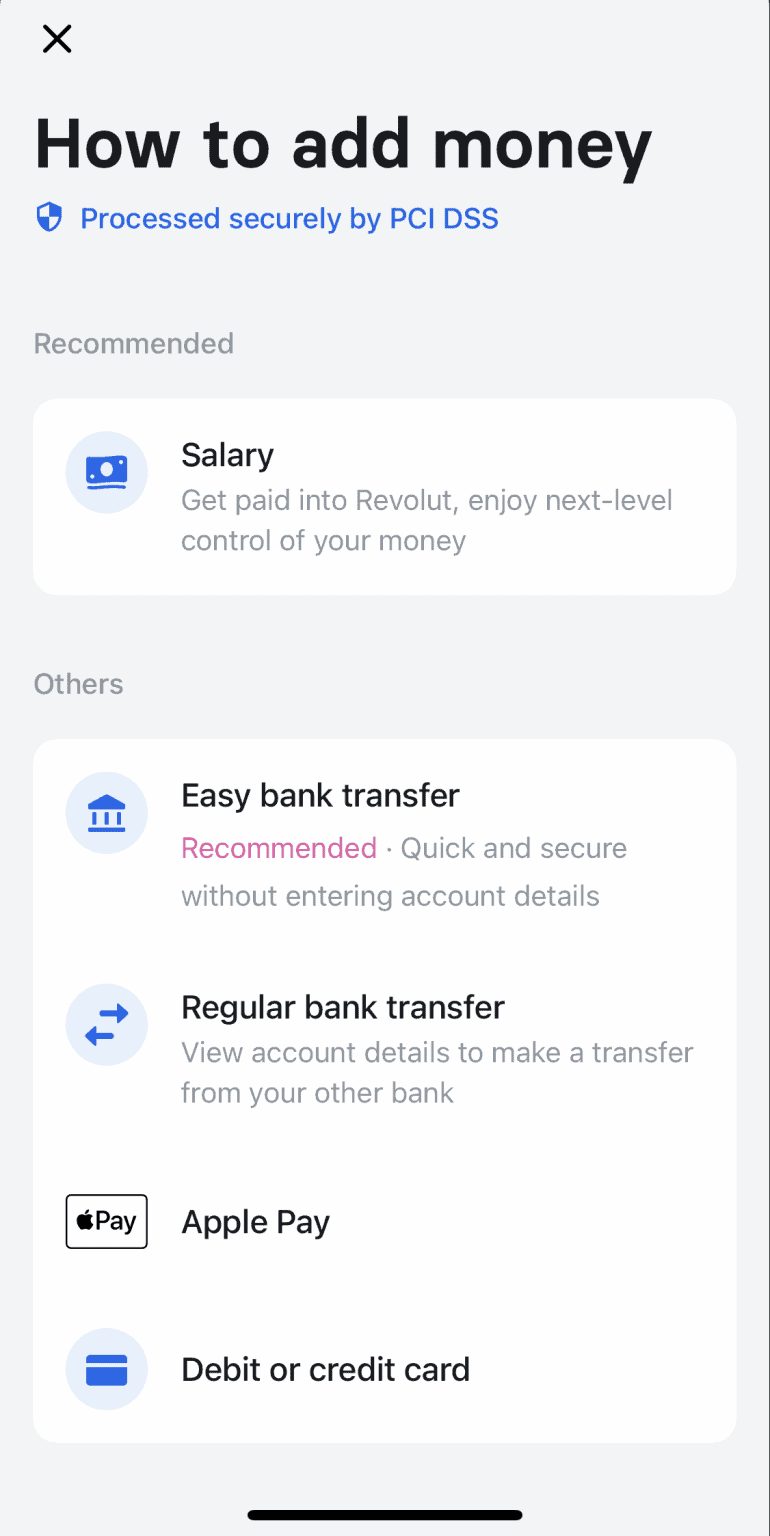The image size is (770, 1536).
Task: Open the Salary option
Action: click(x=385, y=497)
